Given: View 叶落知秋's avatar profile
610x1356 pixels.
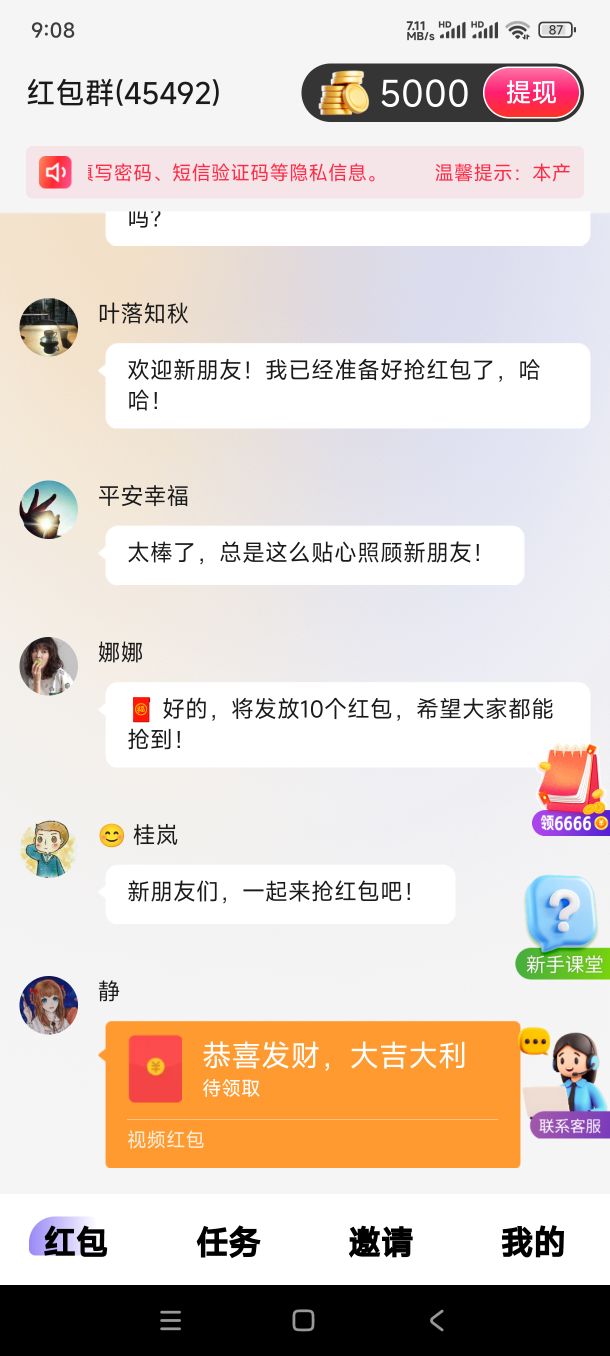Looking at the screenshot, I should [49, 327].
